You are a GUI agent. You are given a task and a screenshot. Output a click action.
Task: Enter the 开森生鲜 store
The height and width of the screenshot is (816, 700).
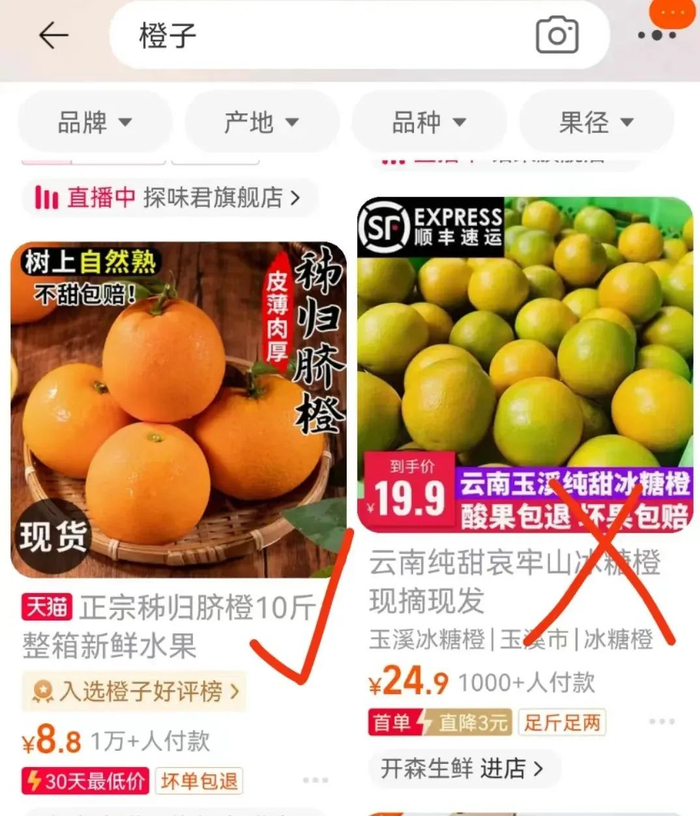[461, 768]
